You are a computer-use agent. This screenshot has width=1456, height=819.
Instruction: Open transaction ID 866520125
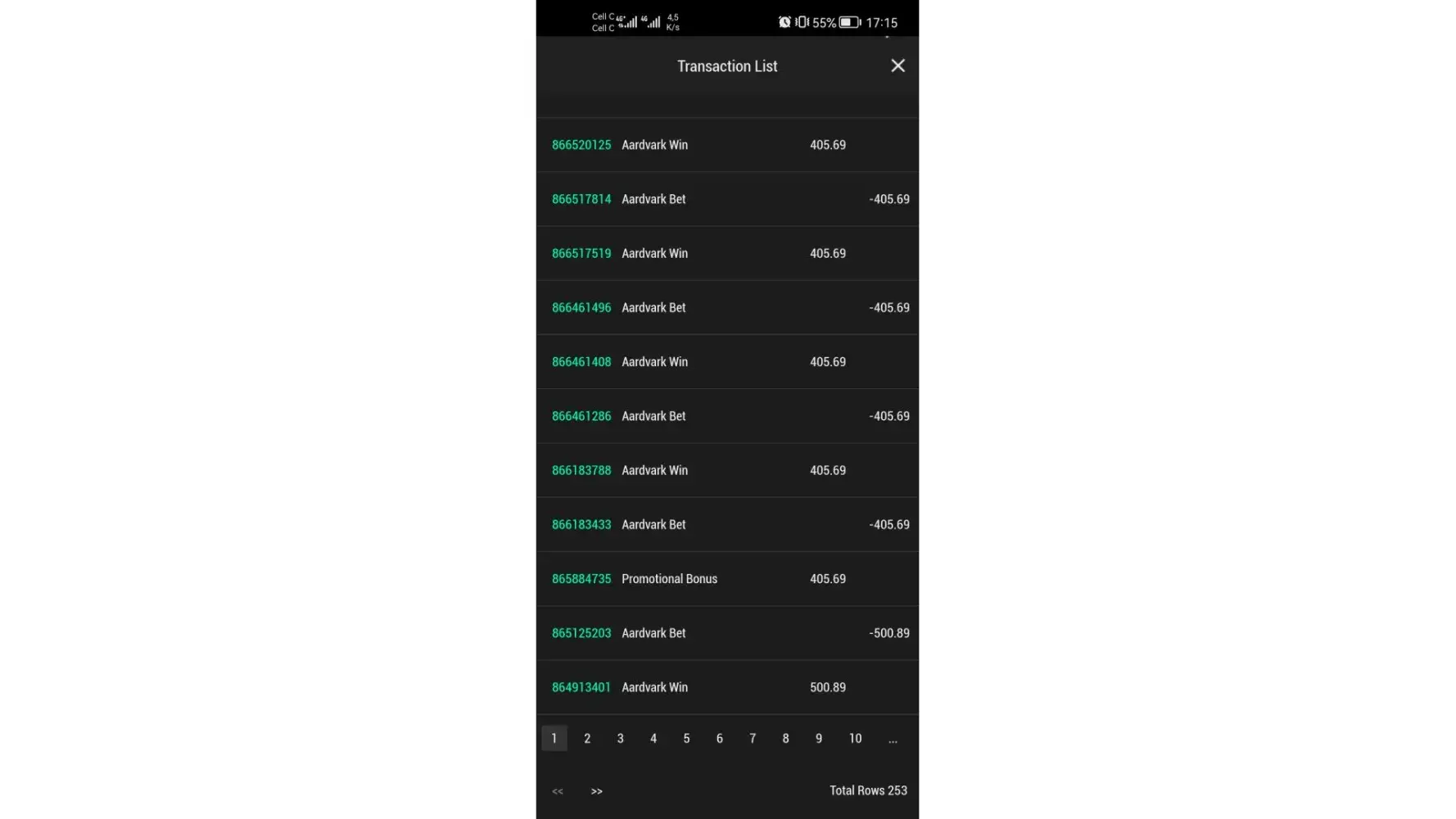click(x=581, y=145)
